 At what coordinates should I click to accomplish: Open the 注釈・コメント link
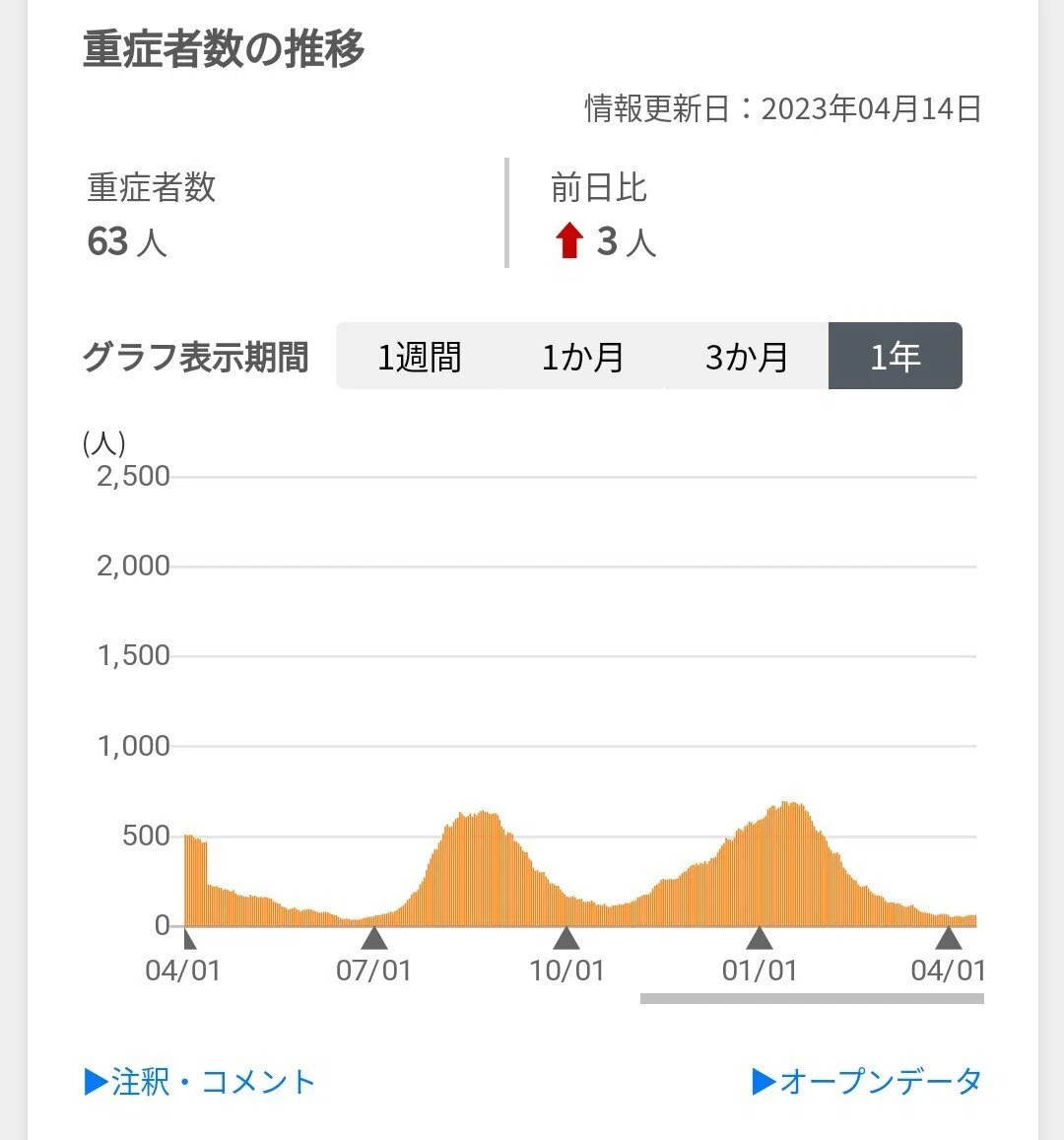(x=200, y=1082)
